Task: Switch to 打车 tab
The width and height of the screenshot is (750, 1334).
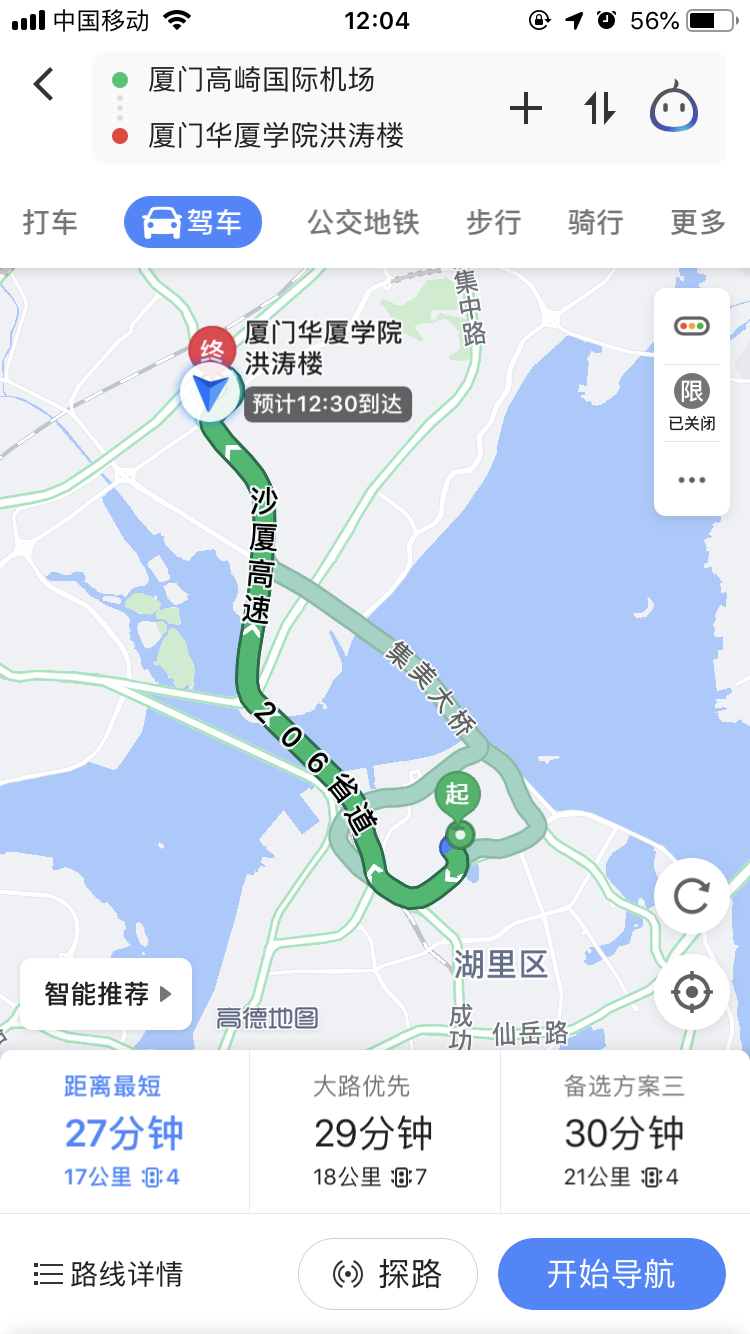Action: tap(50, 222)
